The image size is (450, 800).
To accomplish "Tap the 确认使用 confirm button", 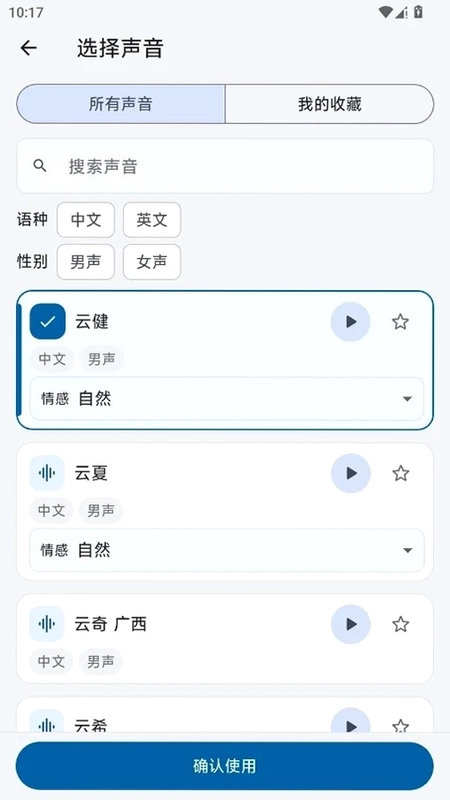I will pos(225,766).
